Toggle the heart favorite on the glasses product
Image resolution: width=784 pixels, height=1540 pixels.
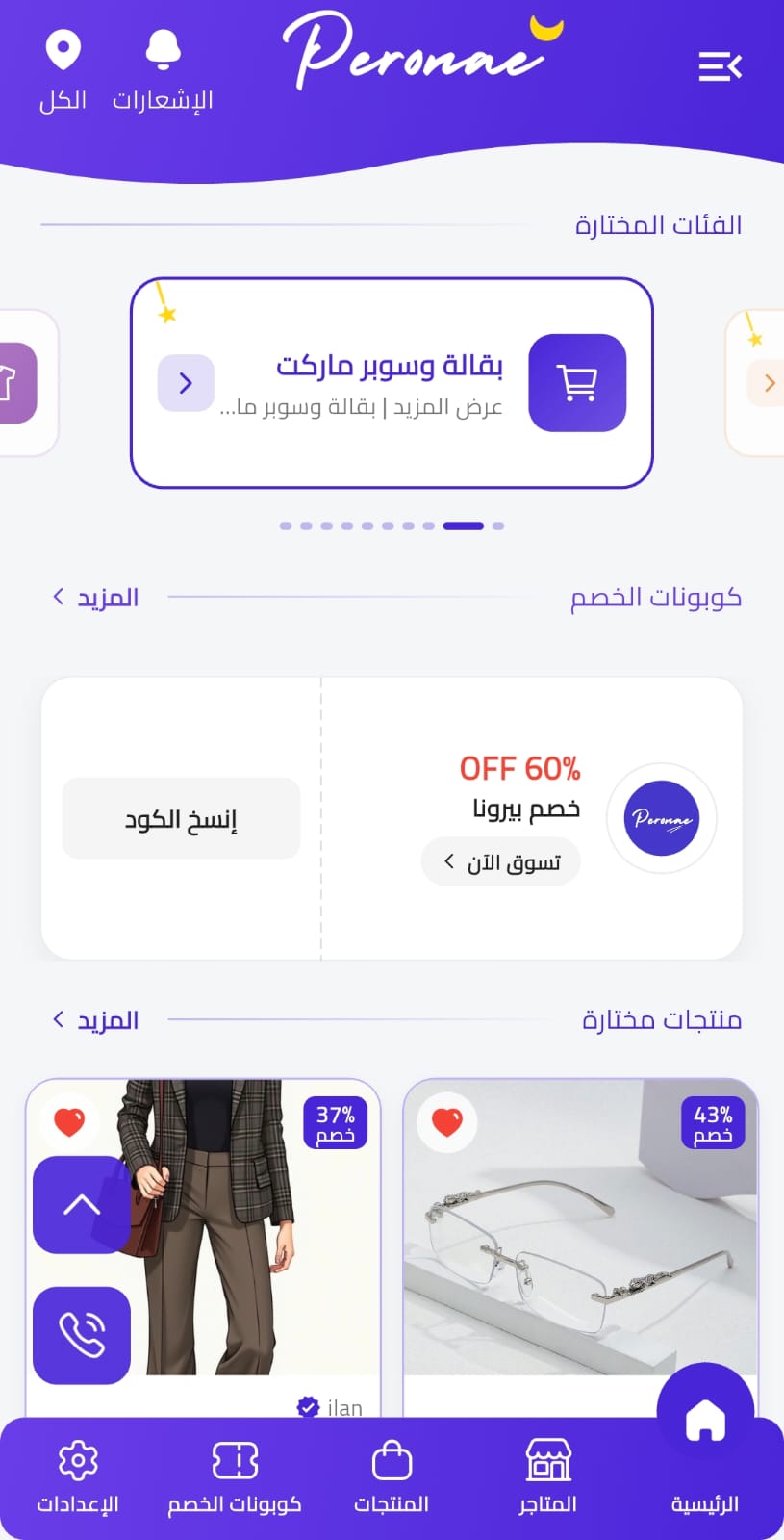pos(446,1120)
